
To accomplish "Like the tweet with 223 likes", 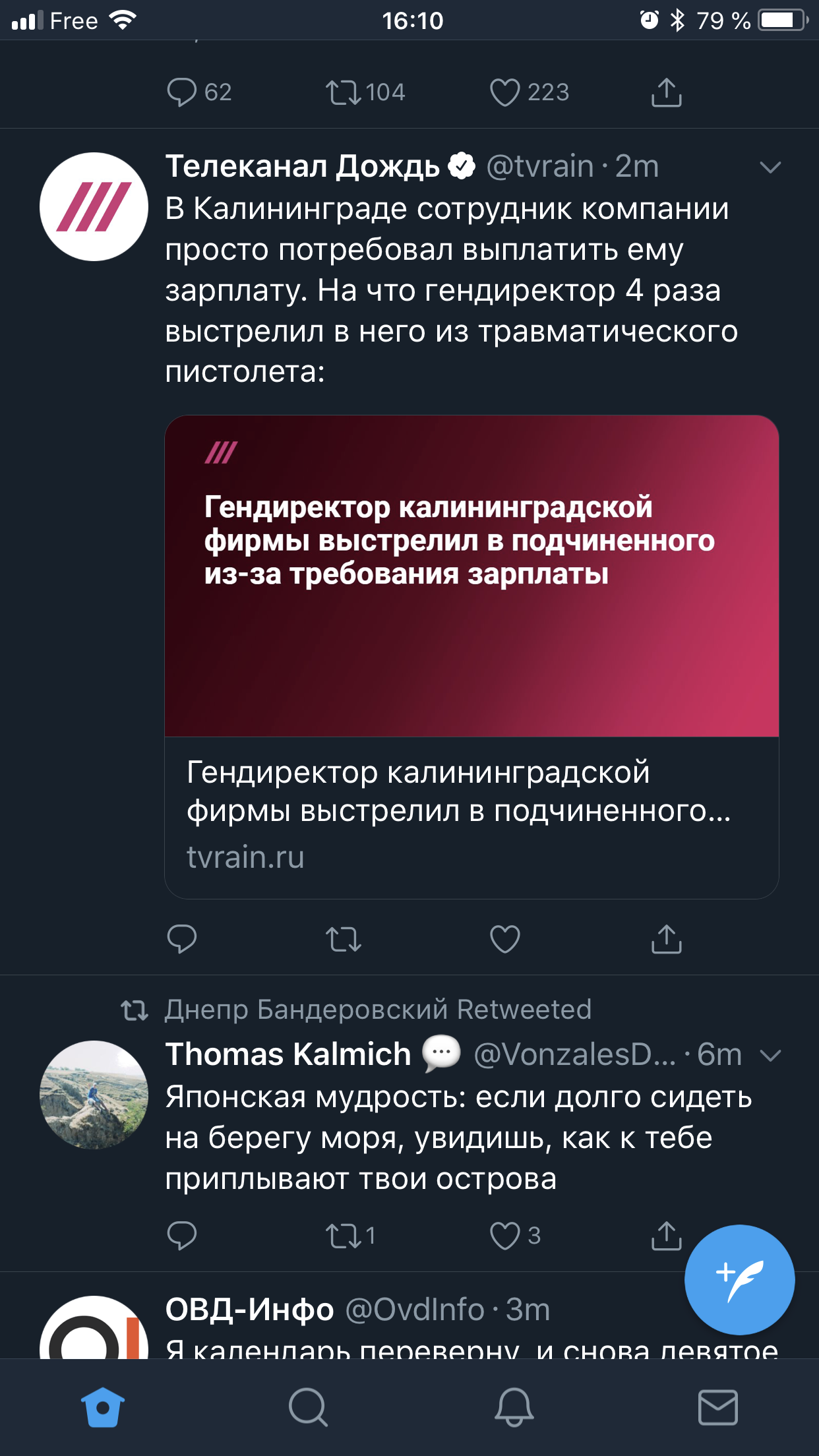I will [x=505, y=92].
